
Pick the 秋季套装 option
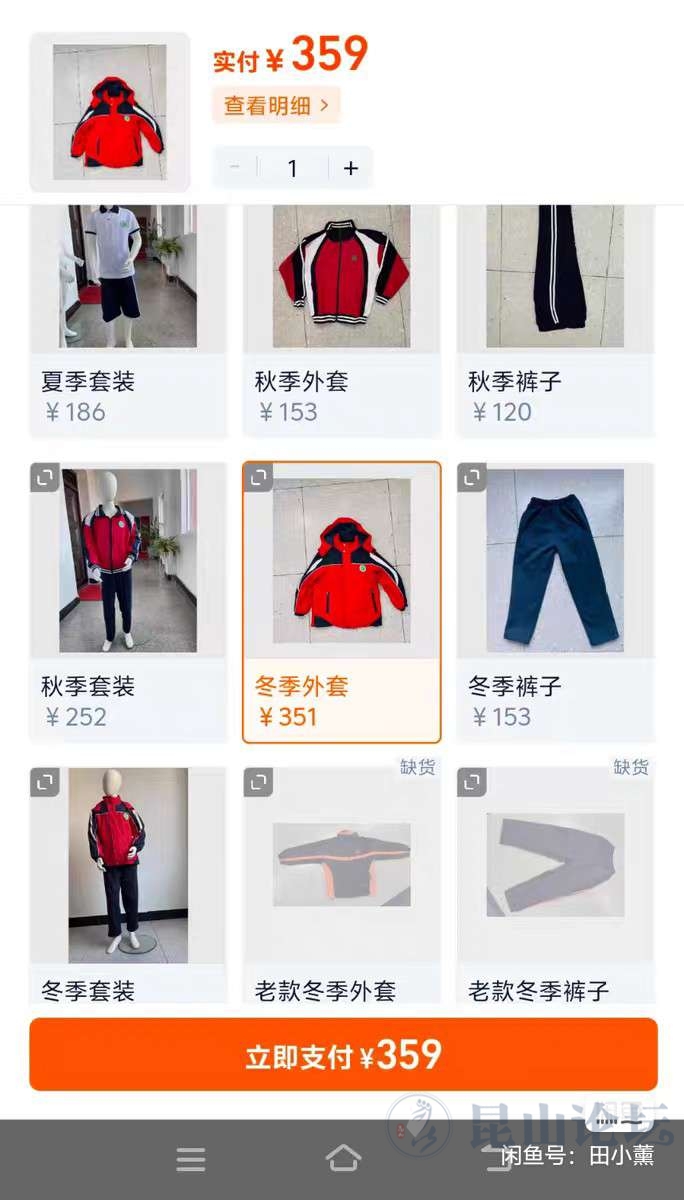tap(128, 600)
